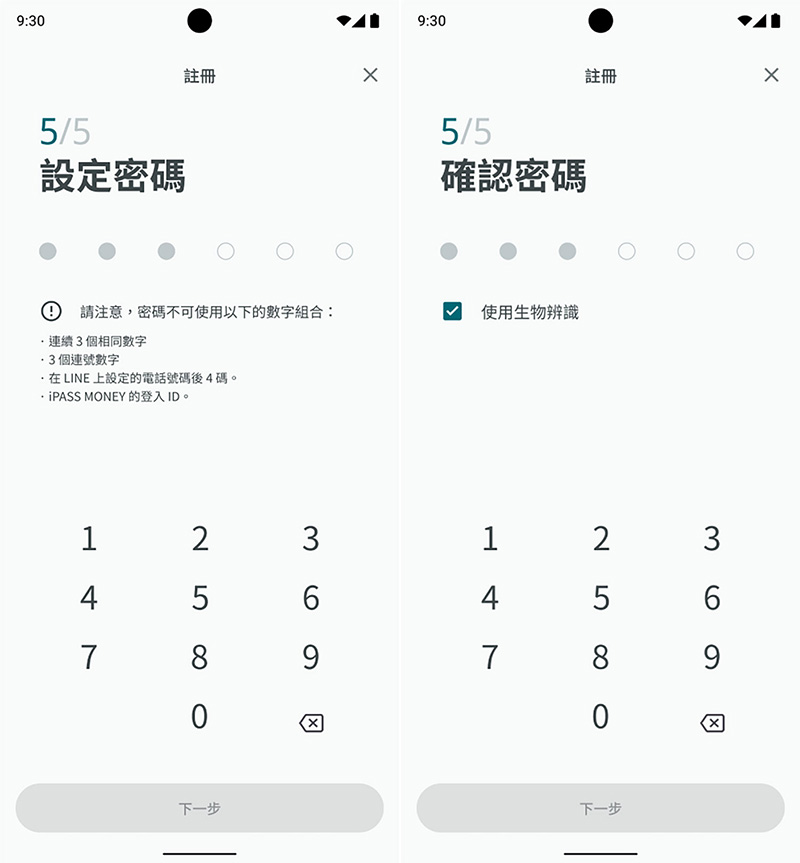Viewport: 800px width, 863px height.
Task: Close the 設定密碼 registration screen
Action: click(x=370, y=75)
